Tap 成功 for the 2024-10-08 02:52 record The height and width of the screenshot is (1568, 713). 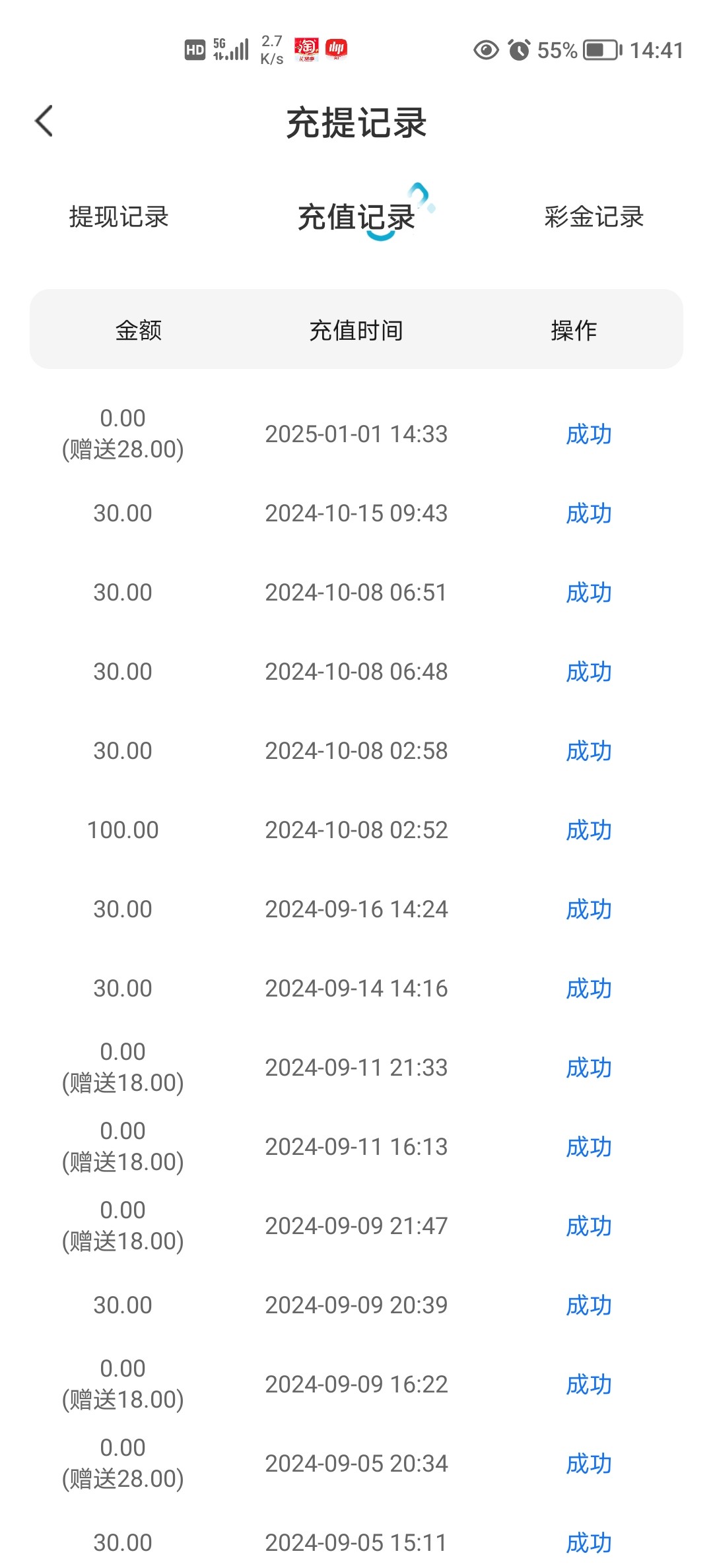588,830
